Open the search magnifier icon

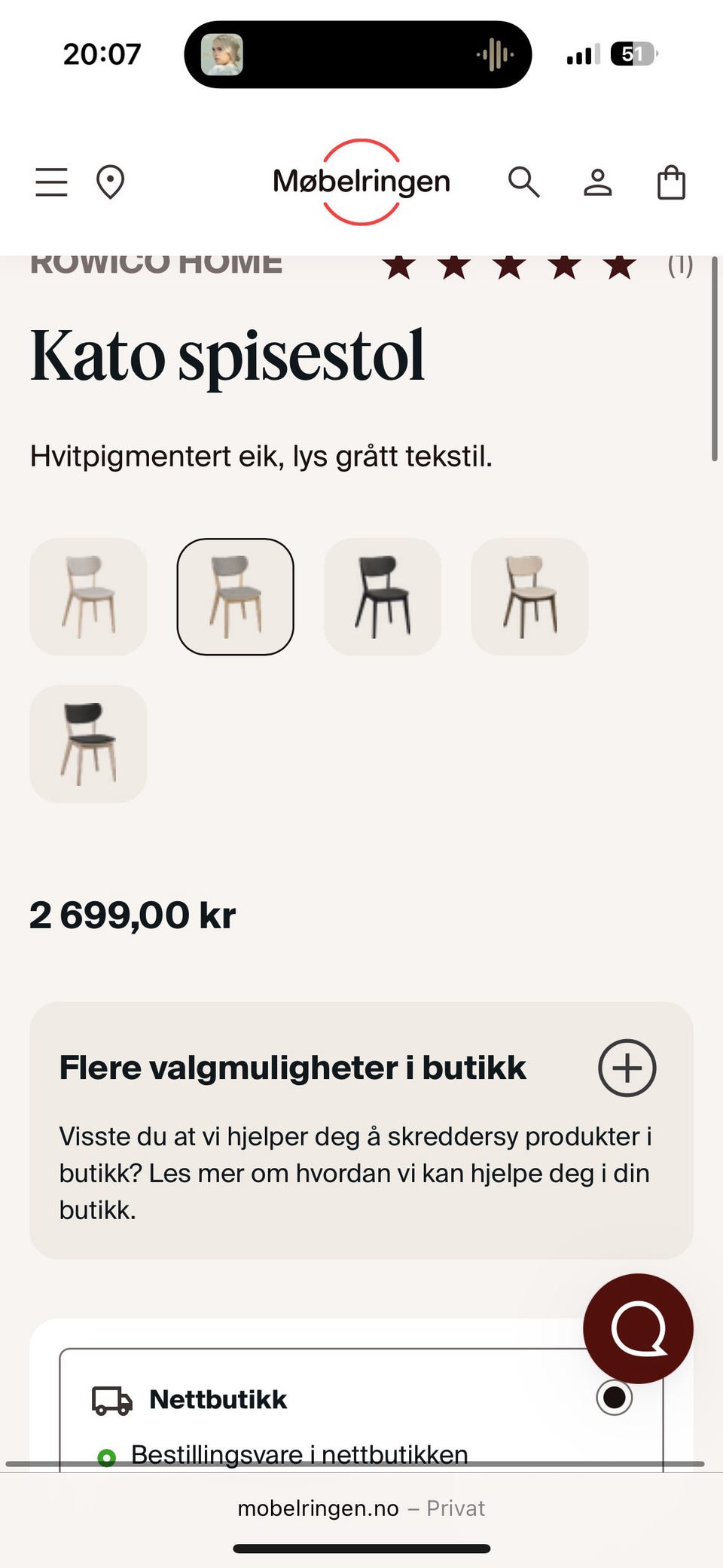(x=524, y=182)
